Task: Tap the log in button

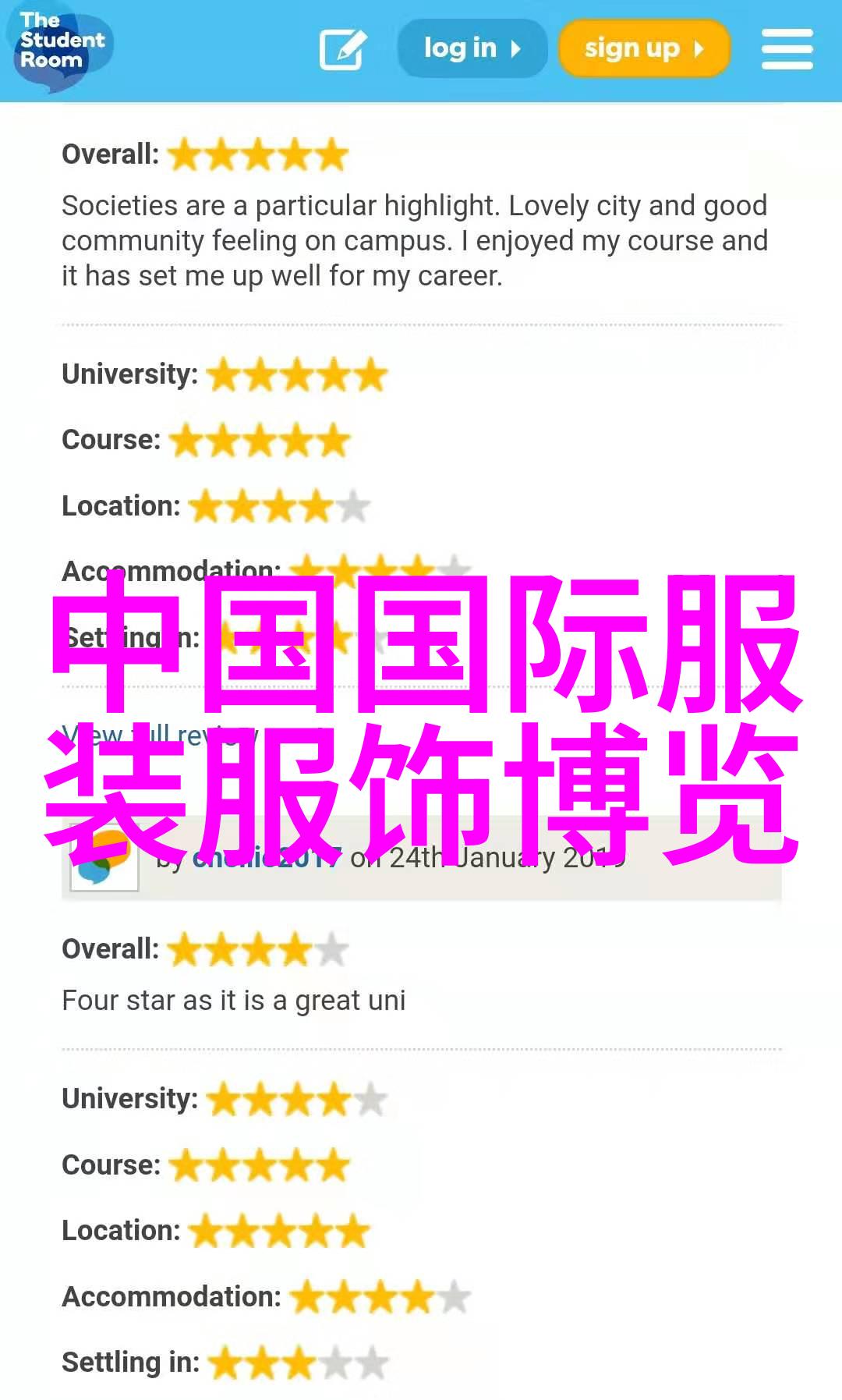Action: (x=472, y=49)
